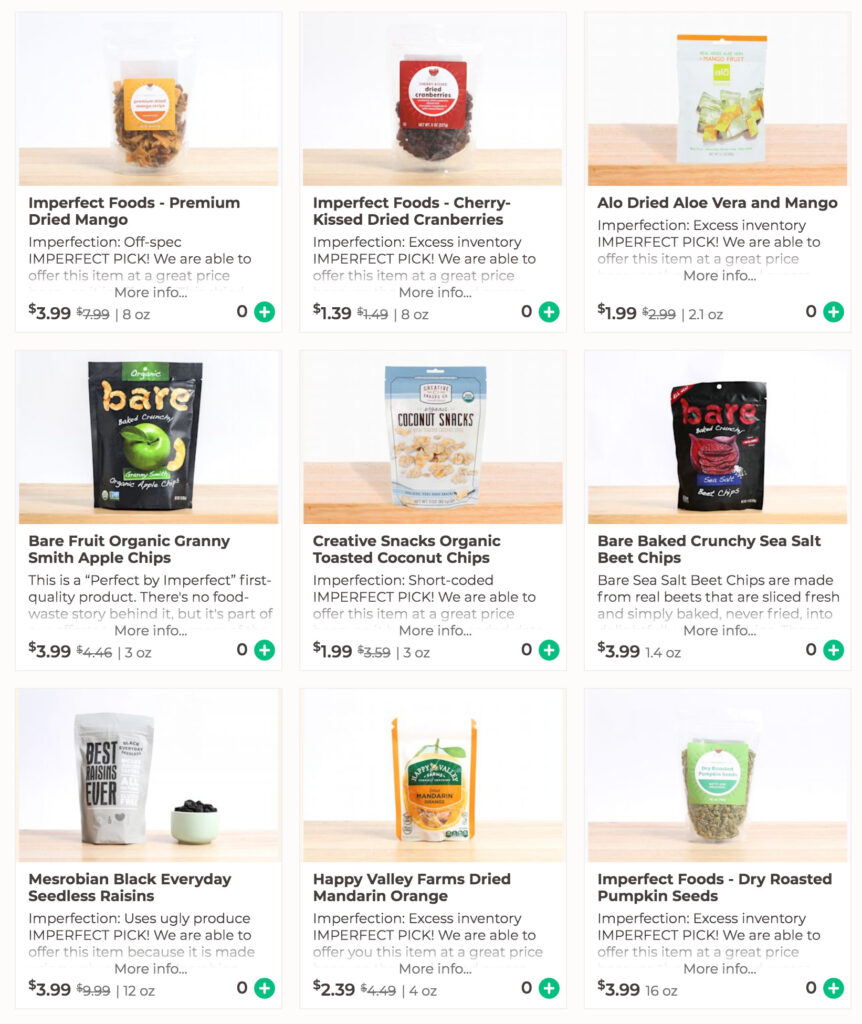Open the Mesrobian Black Raisins product image

click(x=148, y=775)
